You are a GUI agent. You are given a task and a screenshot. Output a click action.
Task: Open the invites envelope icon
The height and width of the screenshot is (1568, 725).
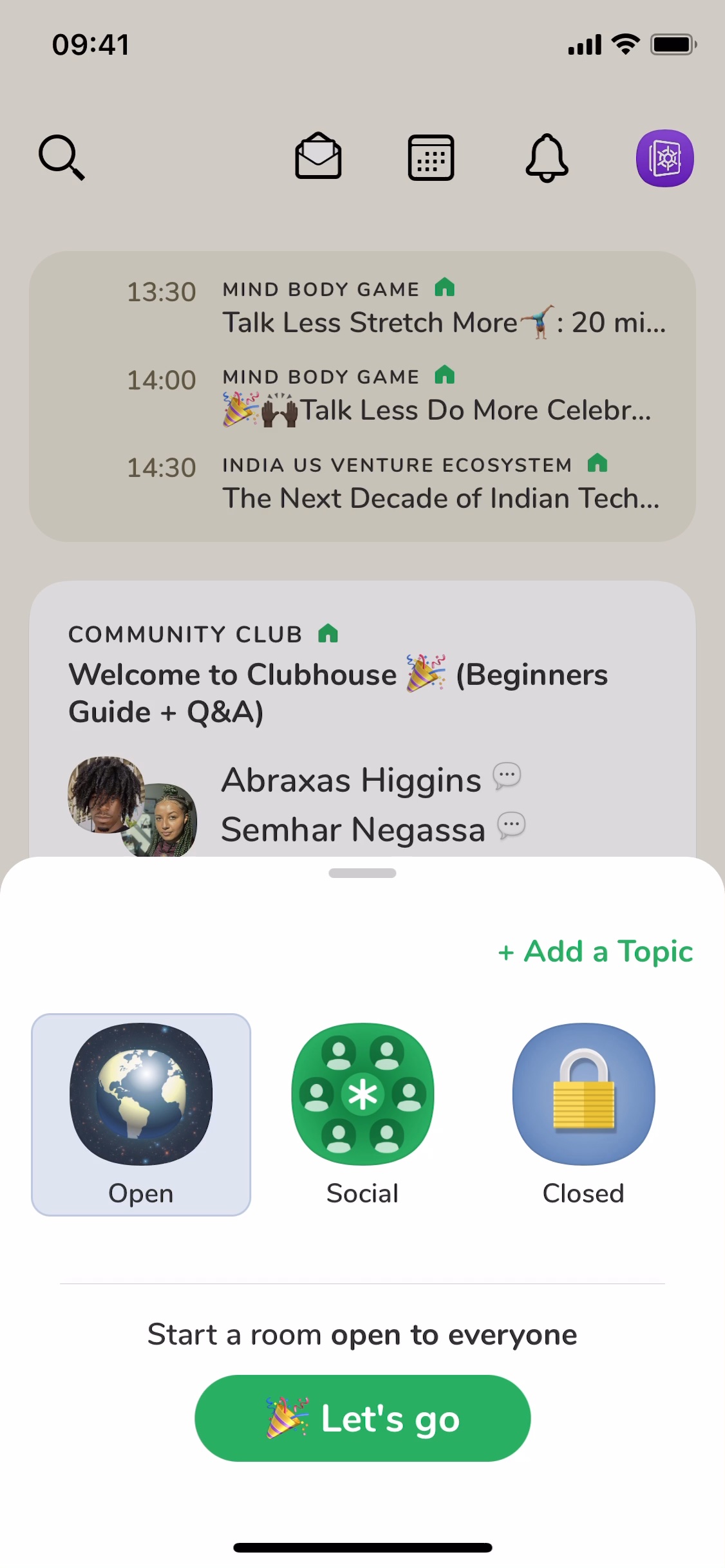(x=318, y=157)
